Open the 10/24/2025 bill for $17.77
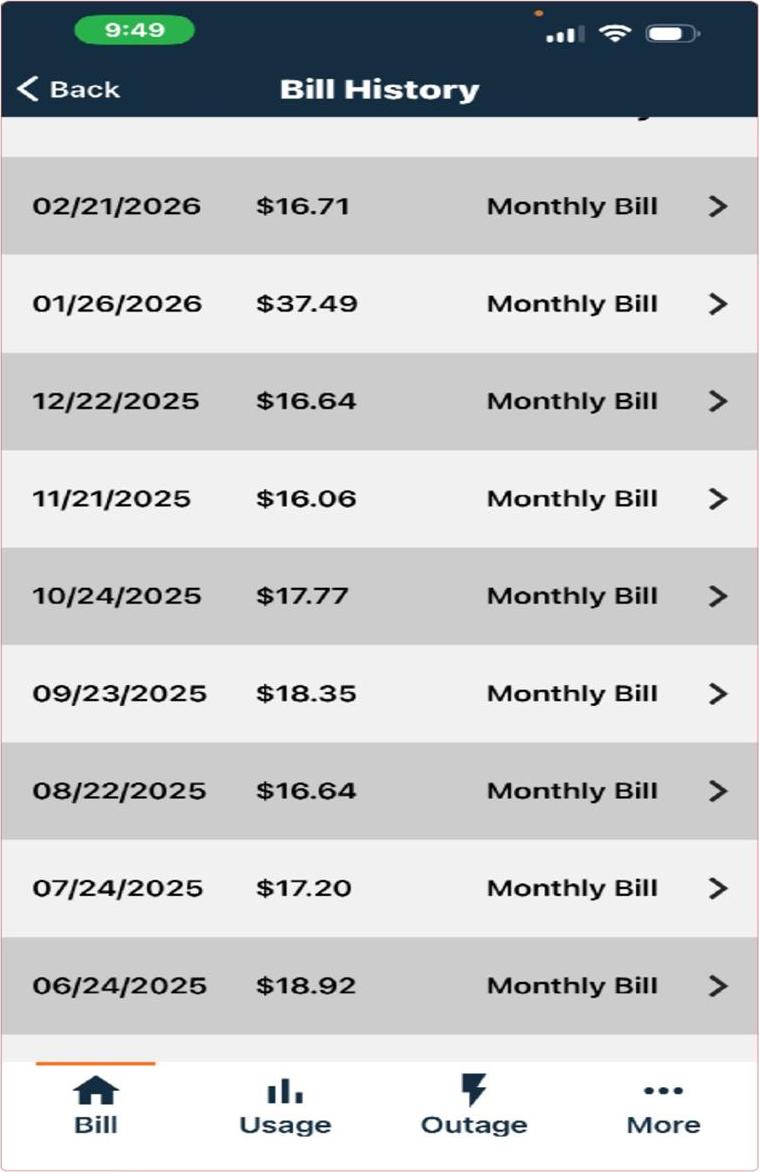The image size is (759, 1172). coord(379,596)
